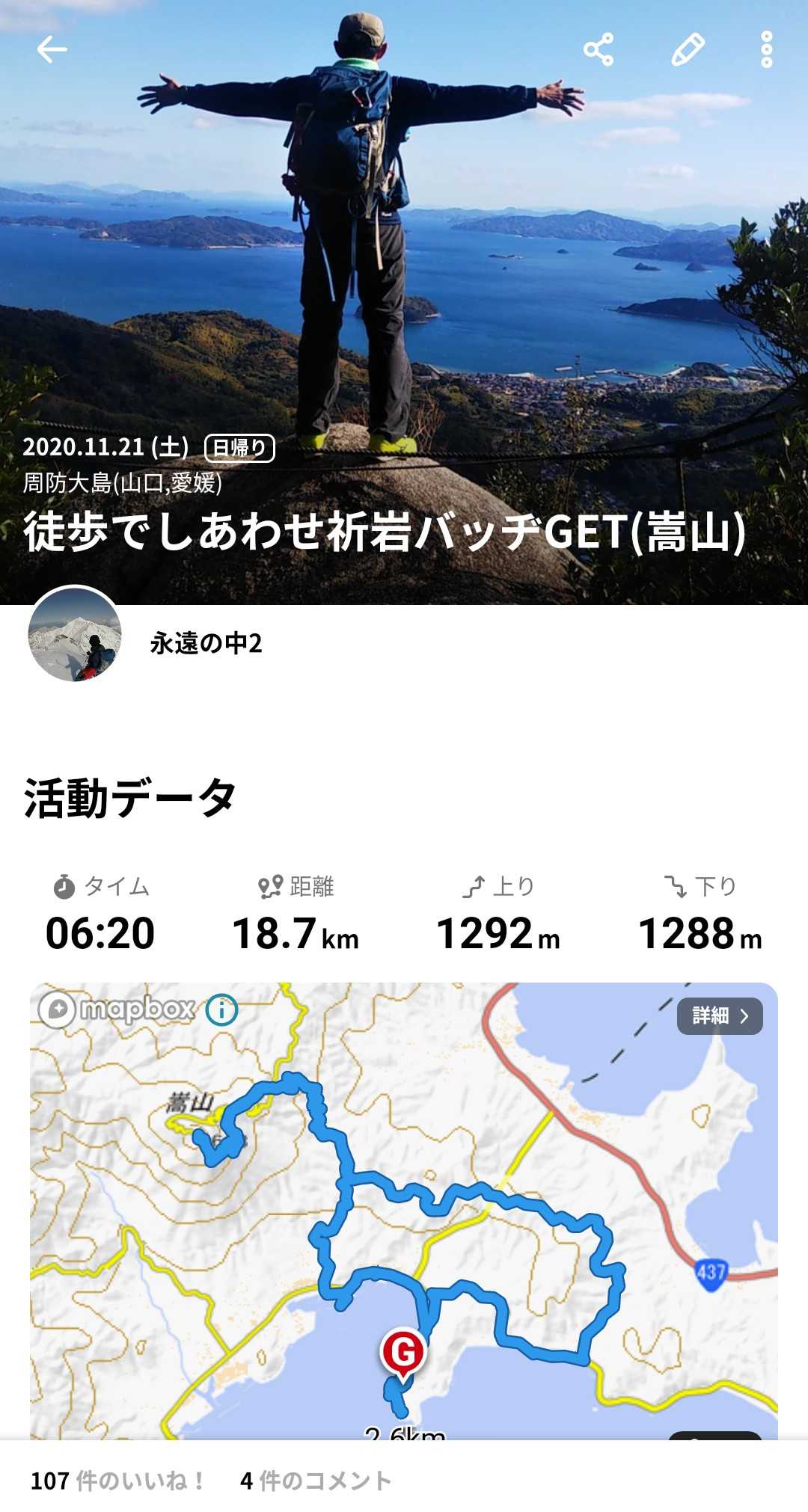Open the route map preview
Image resolution: width=808 pixels, height=1512 pixels.
point(404,1226)
